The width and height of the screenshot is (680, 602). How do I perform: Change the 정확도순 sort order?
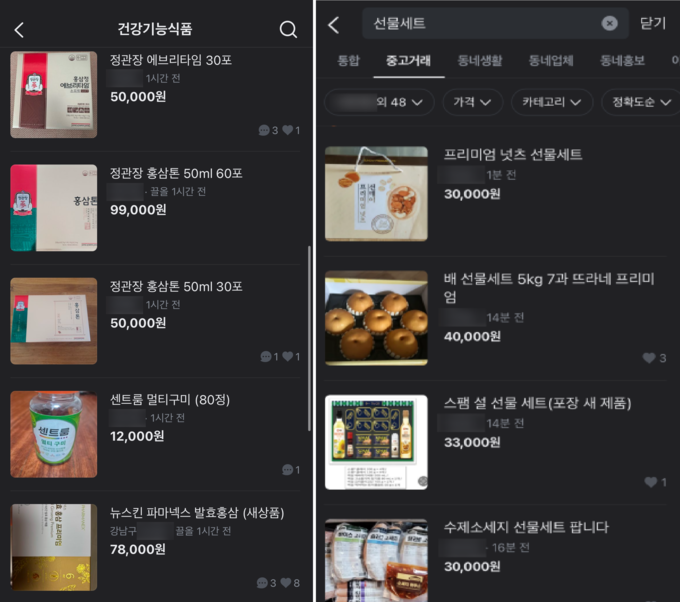[640, 102]
